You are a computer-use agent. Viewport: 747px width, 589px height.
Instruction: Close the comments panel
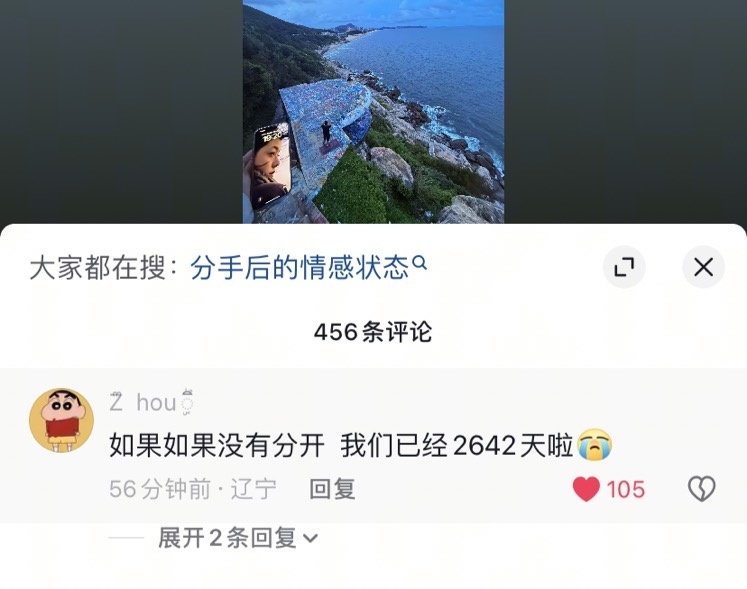click(703, 267)
